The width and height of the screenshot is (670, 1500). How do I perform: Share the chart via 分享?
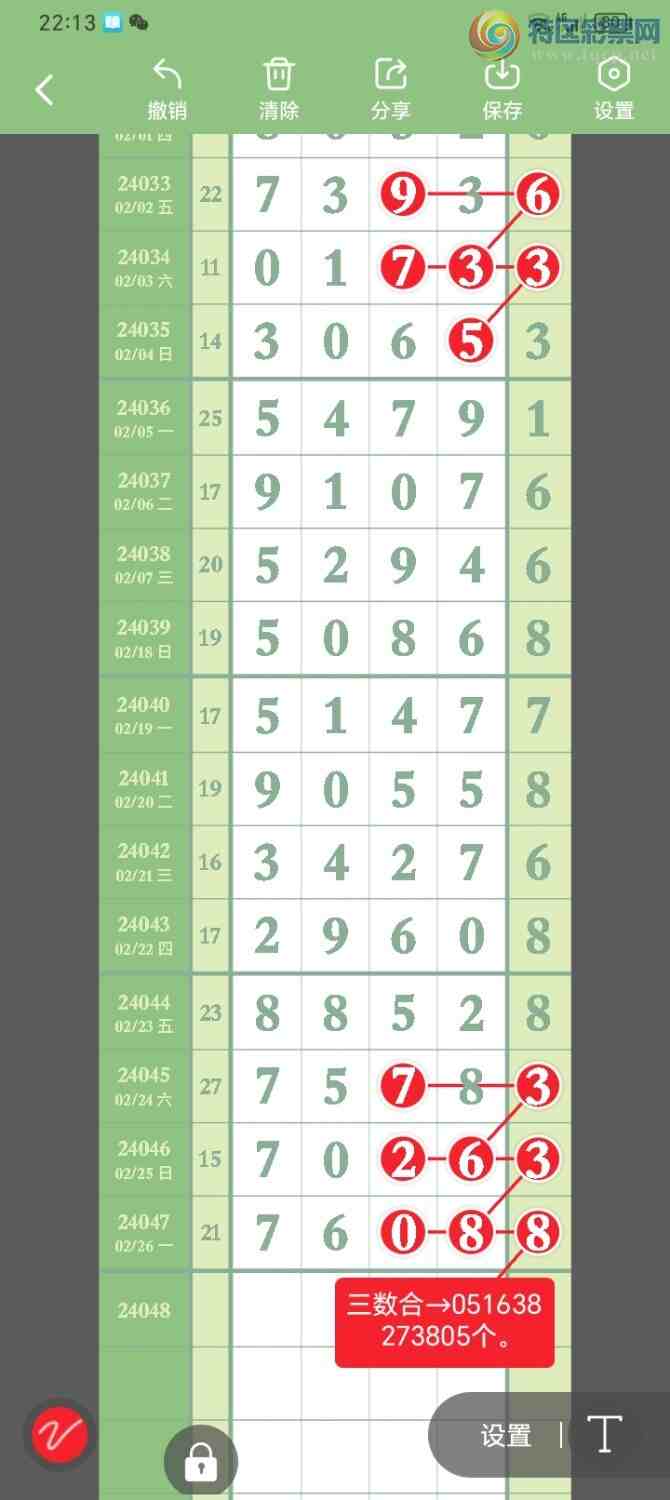tap(390, 88)
